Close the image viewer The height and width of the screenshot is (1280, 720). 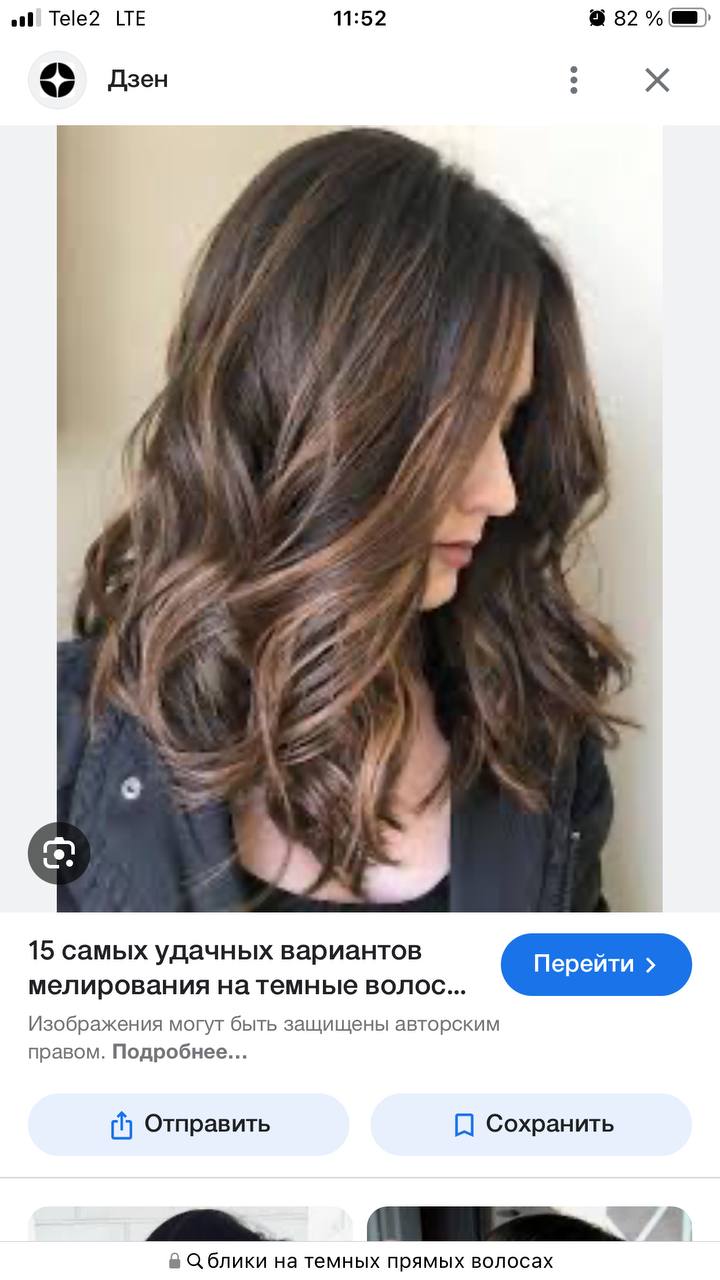click(657, 80)
